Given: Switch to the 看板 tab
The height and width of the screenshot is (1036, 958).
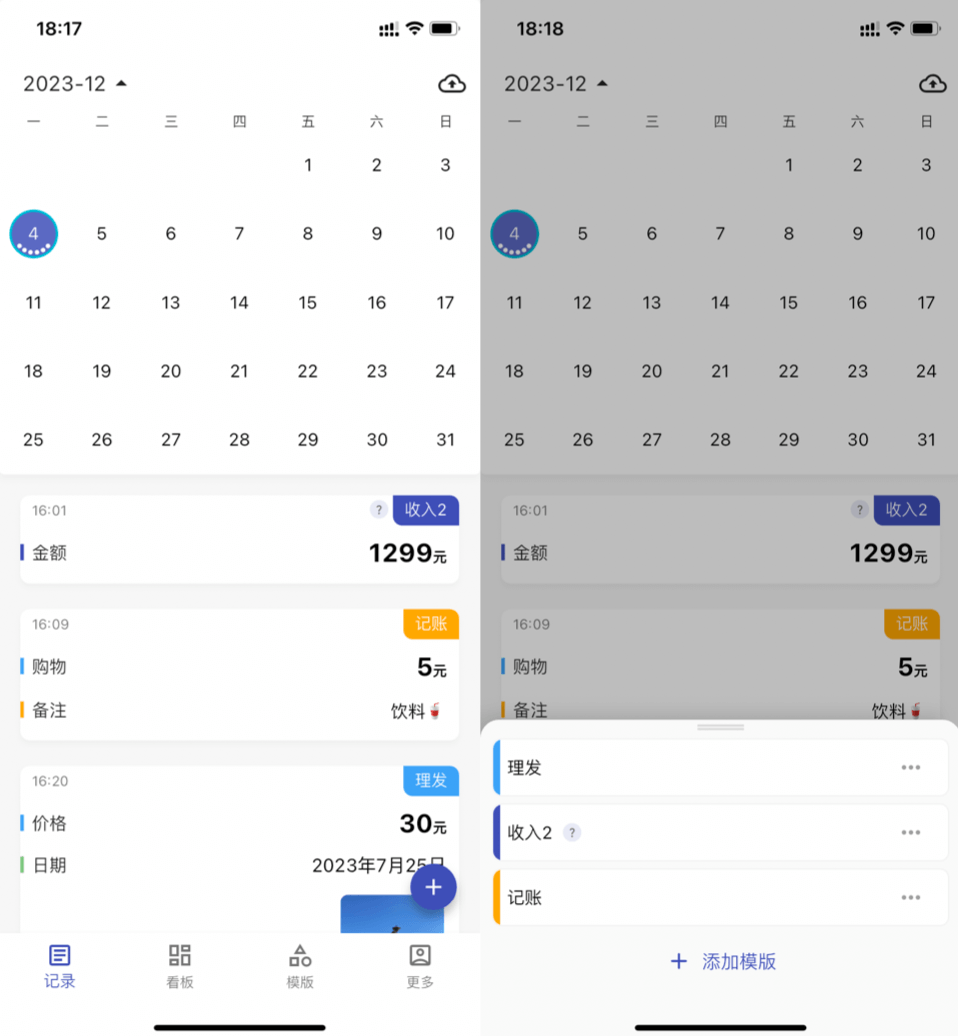Looking at the screenshot, I should pos(180,966).
